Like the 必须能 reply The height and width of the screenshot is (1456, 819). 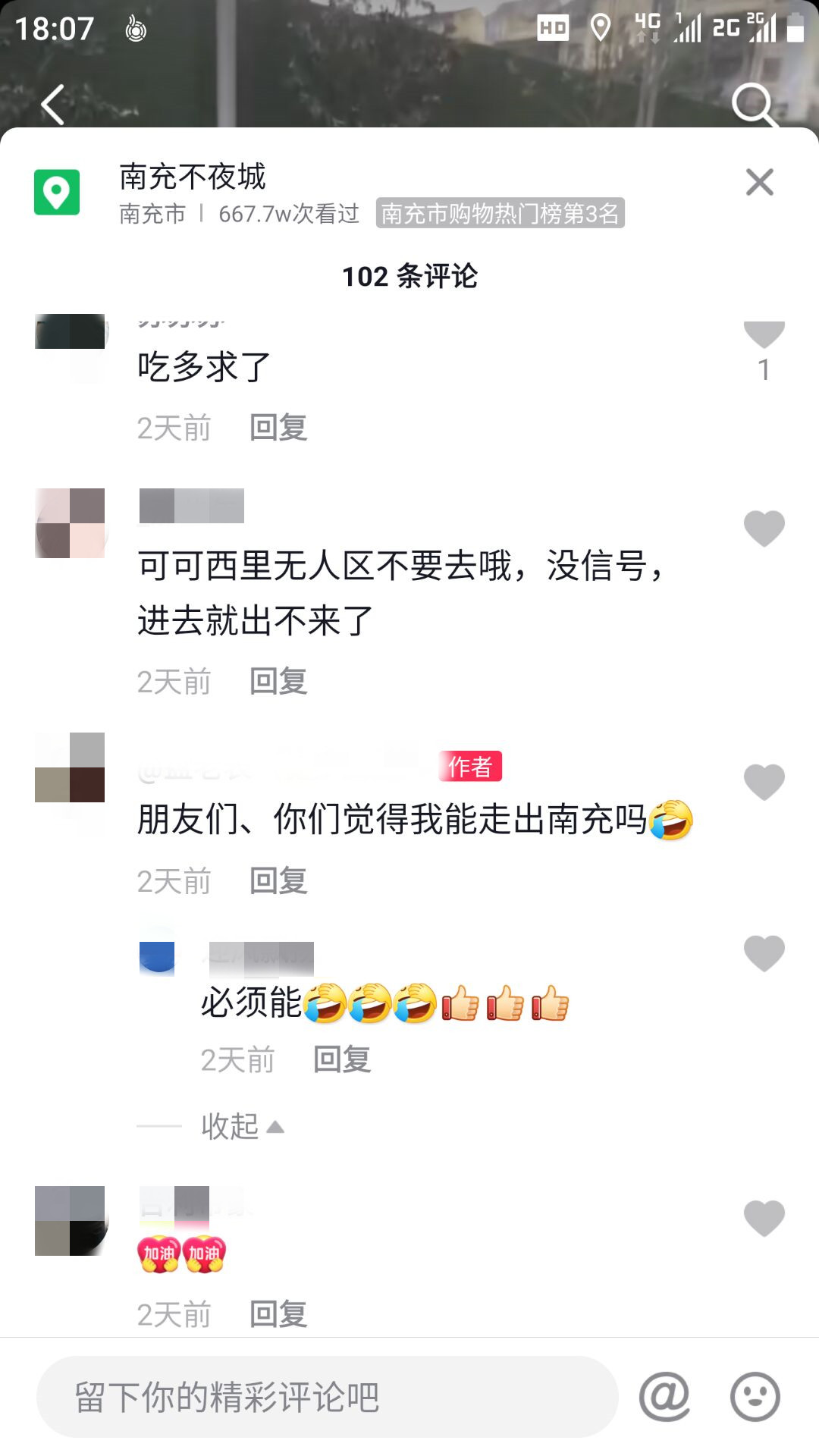click(764, 953)
